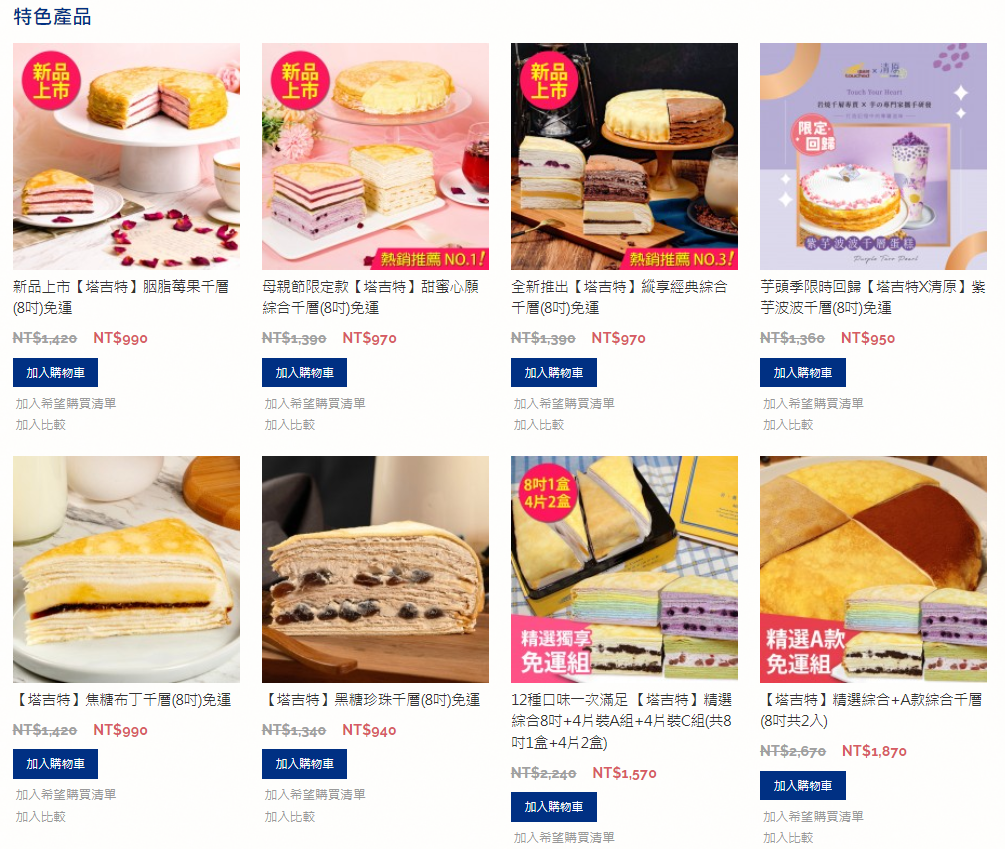The image size is (1005, 849).
Task: Add 黑糖珍珠千層 to the shopping cart
Action: [x=304, y=764]
